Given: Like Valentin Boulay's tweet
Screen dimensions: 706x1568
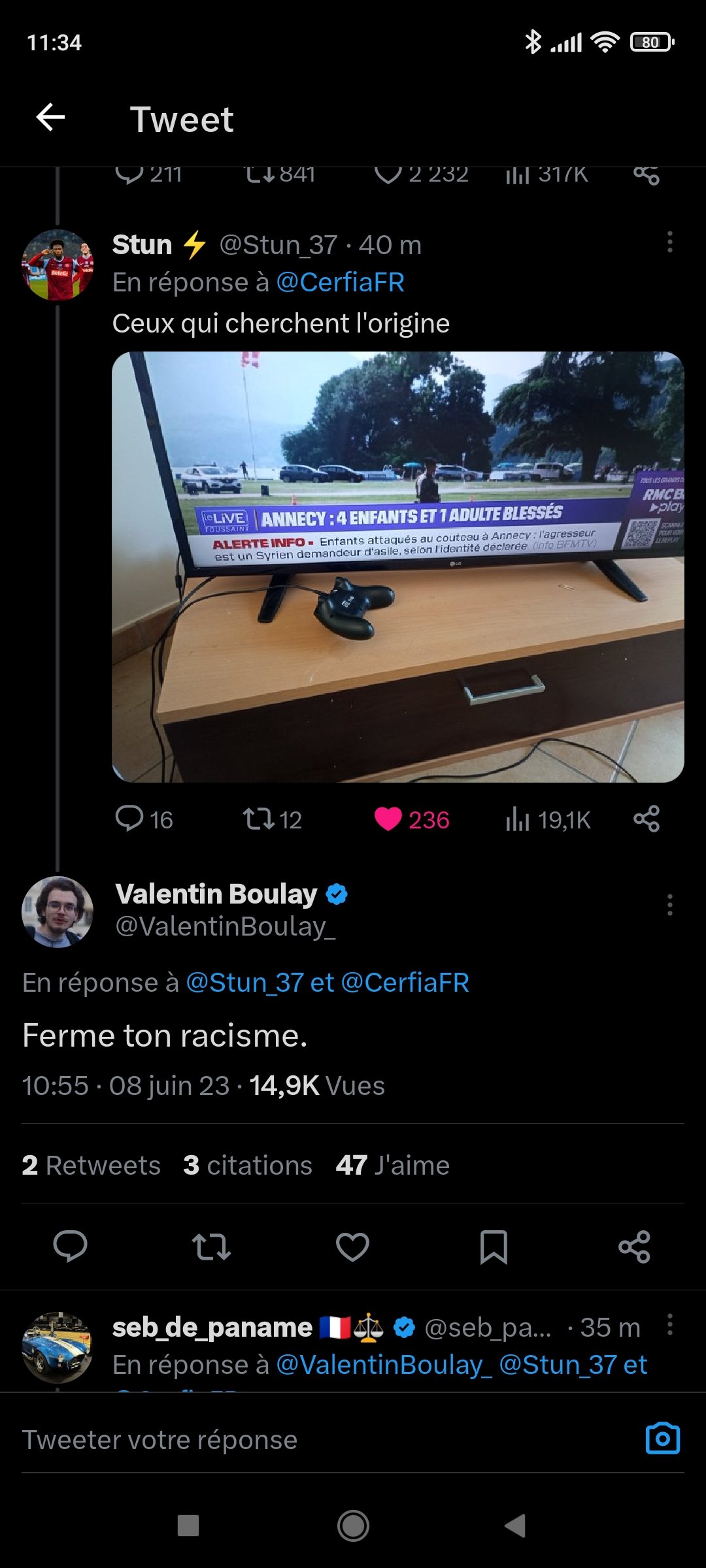Looking at the screenshot, I should tap(352, 1247).
